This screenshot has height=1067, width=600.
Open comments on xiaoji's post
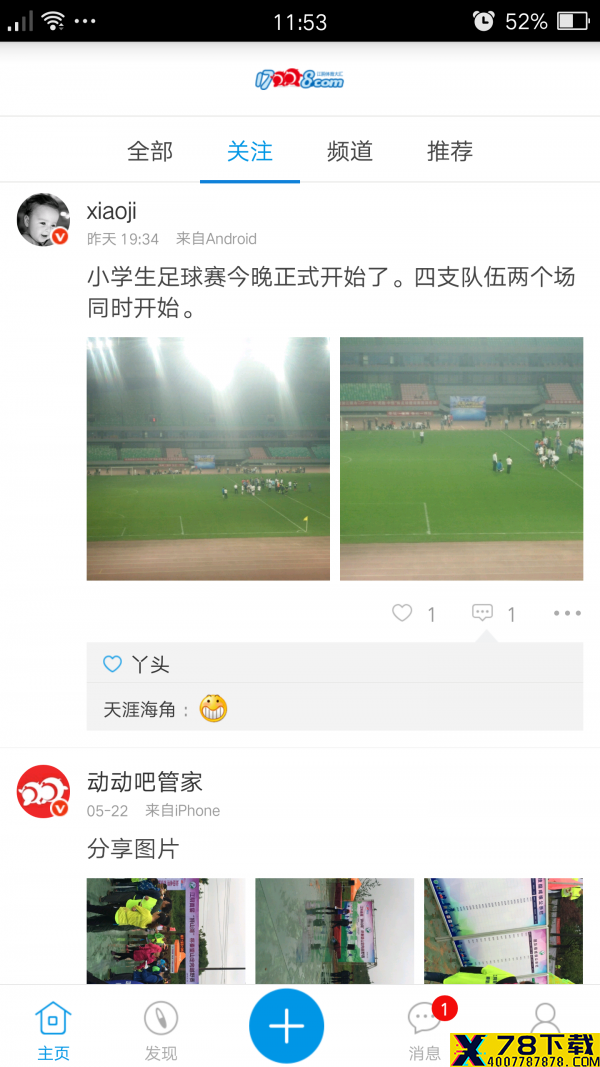coord(482,613)
